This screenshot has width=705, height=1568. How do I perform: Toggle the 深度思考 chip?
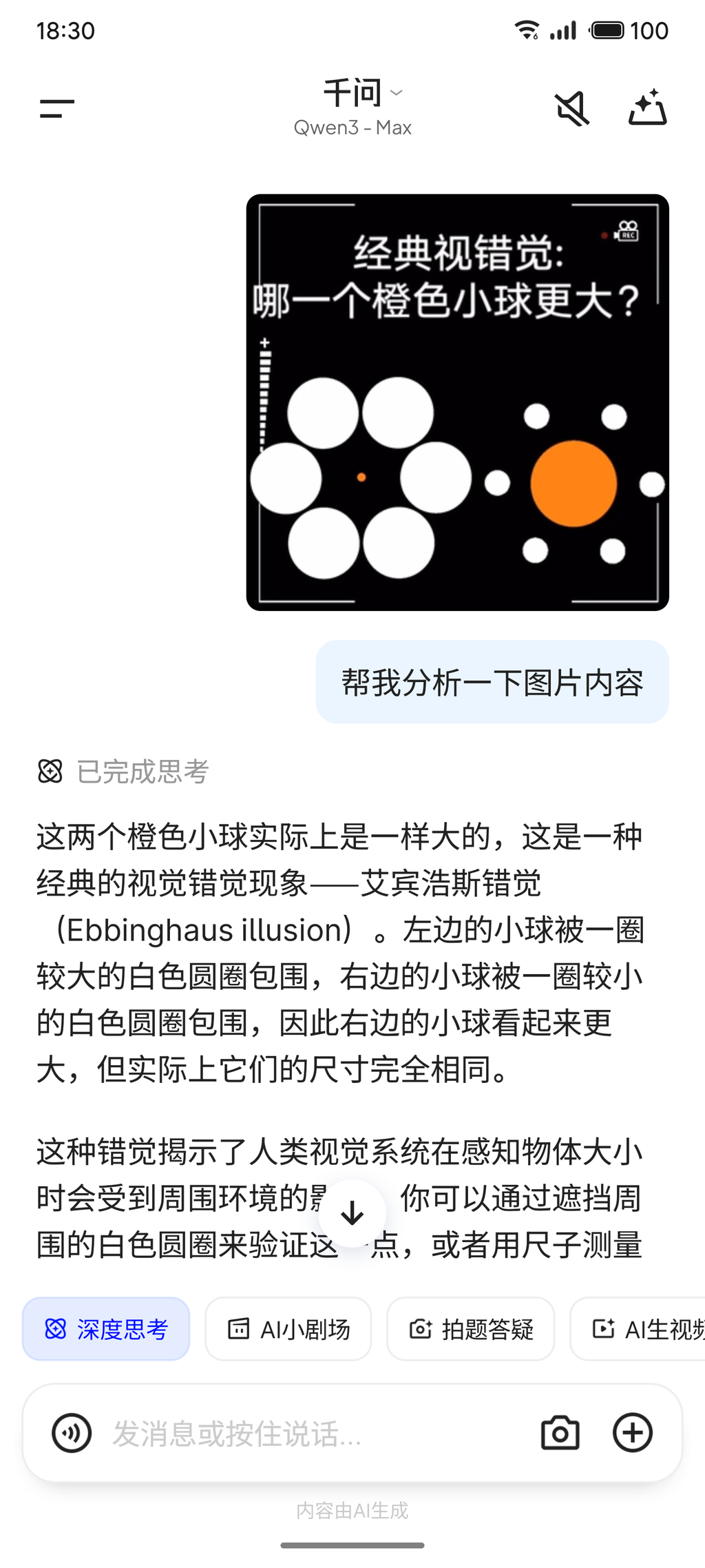106,1329
